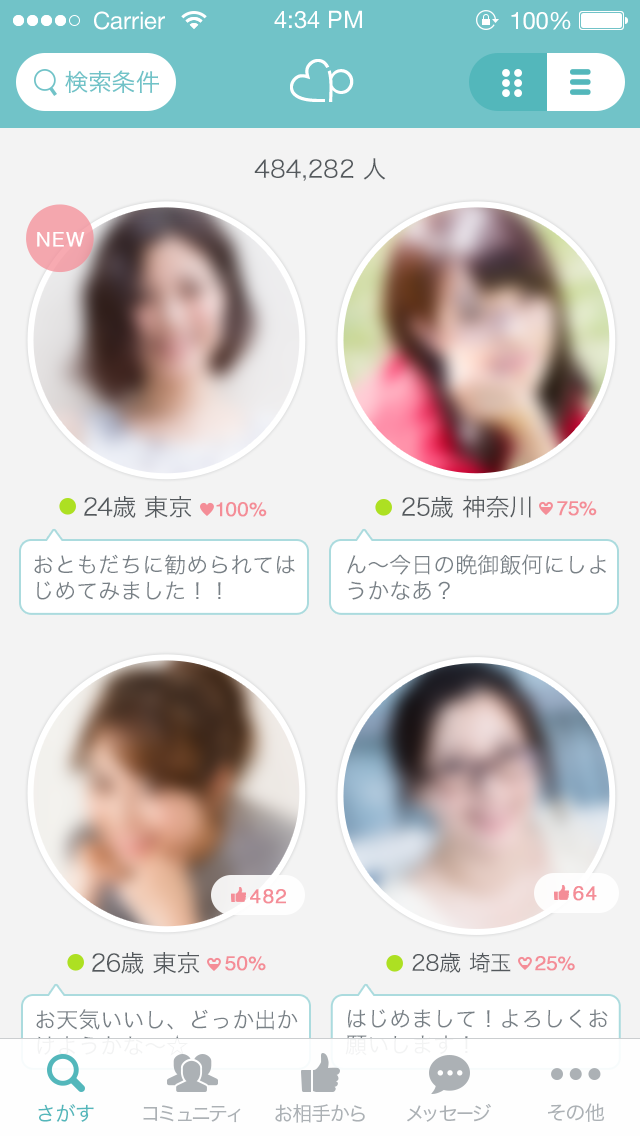Switch to grid view layout
640x1136 pixels.
tap(510, 82)
